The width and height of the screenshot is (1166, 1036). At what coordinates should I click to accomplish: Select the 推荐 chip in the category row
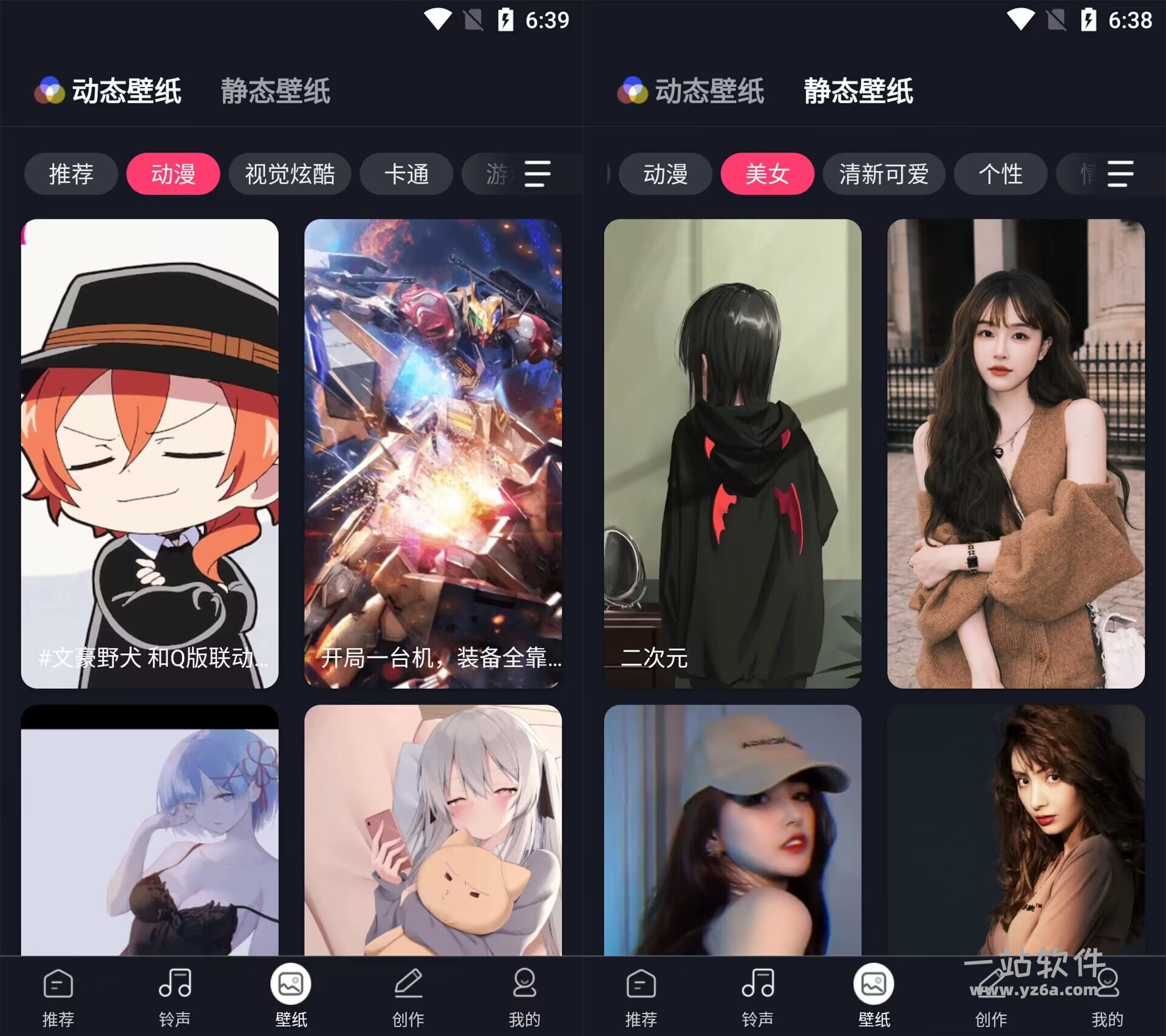71,174
